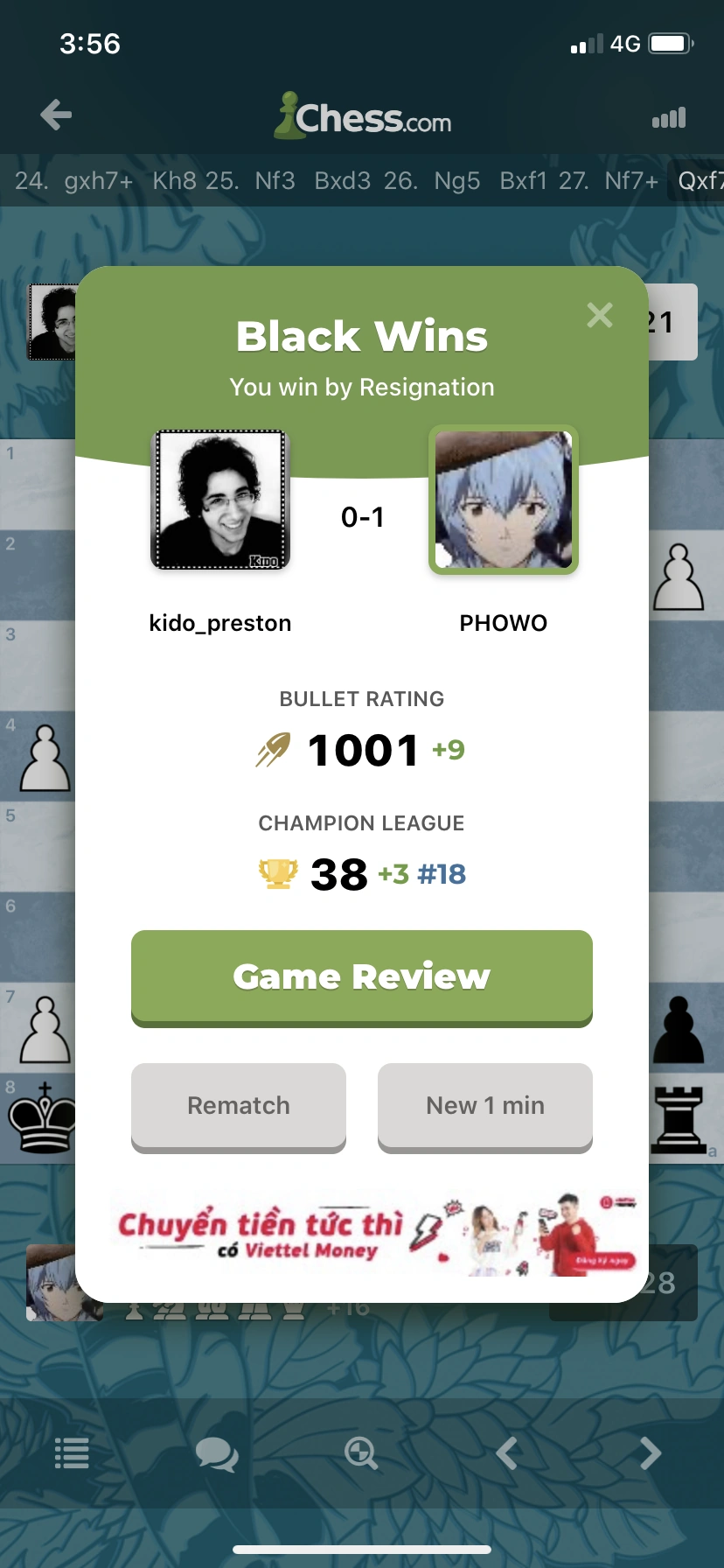Start Game Review
The width and height of the screenshot is (724, 1568).
(x=361, y=977)
